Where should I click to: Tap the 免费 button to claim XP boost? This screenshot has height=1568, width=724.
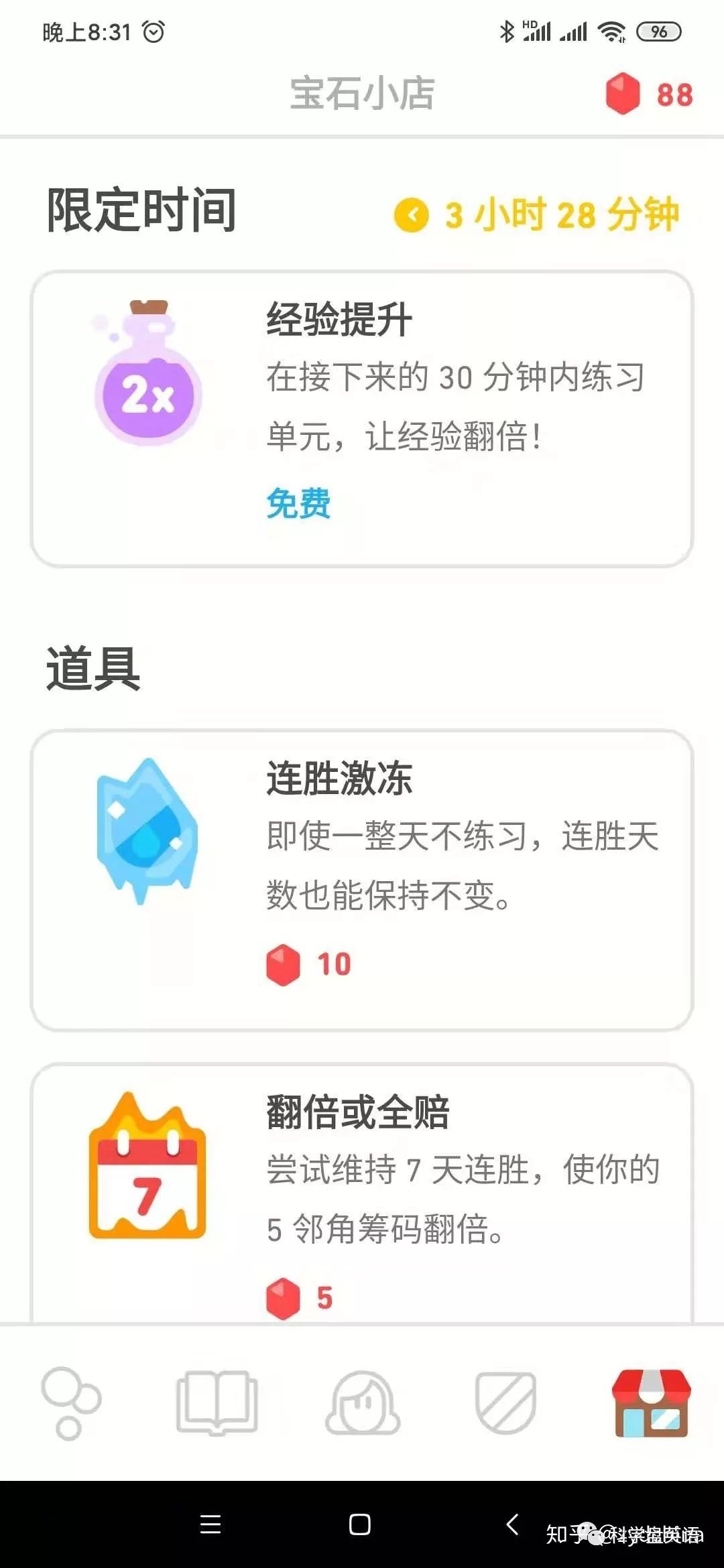(298, 507)
